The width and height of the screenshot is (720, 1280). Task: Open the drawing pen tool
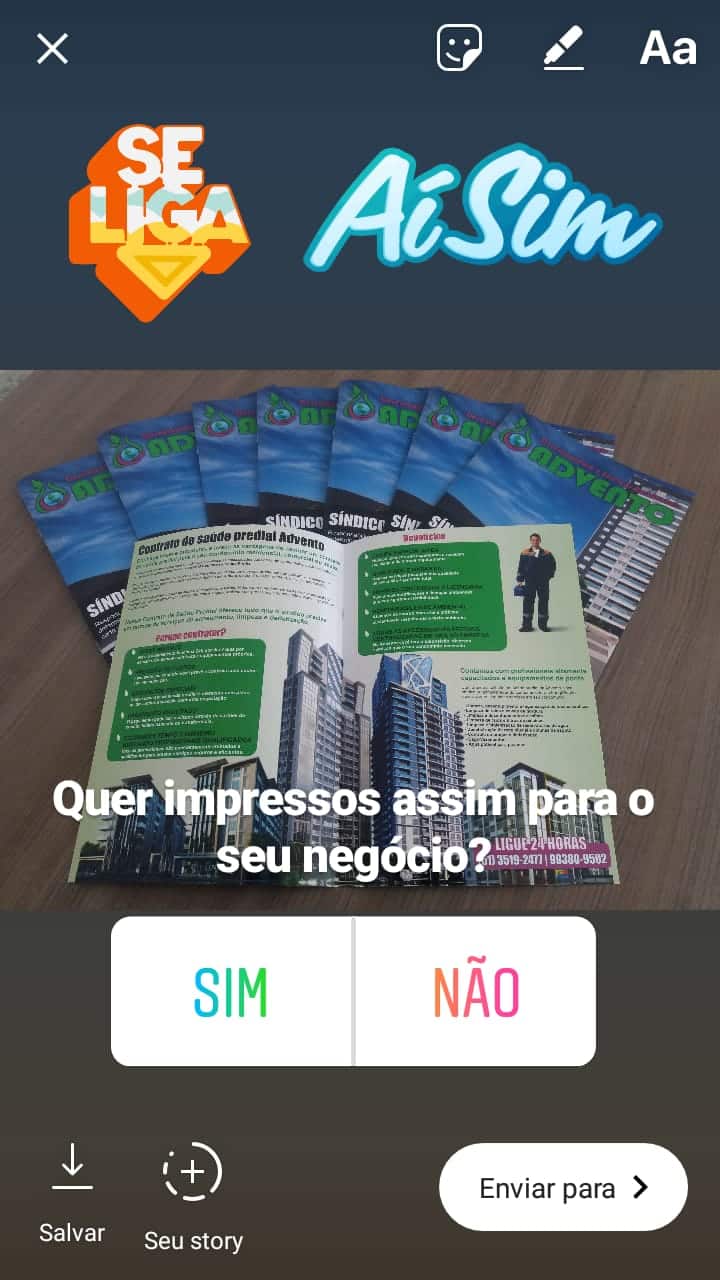pyautogui.click(x=564, y=47)
